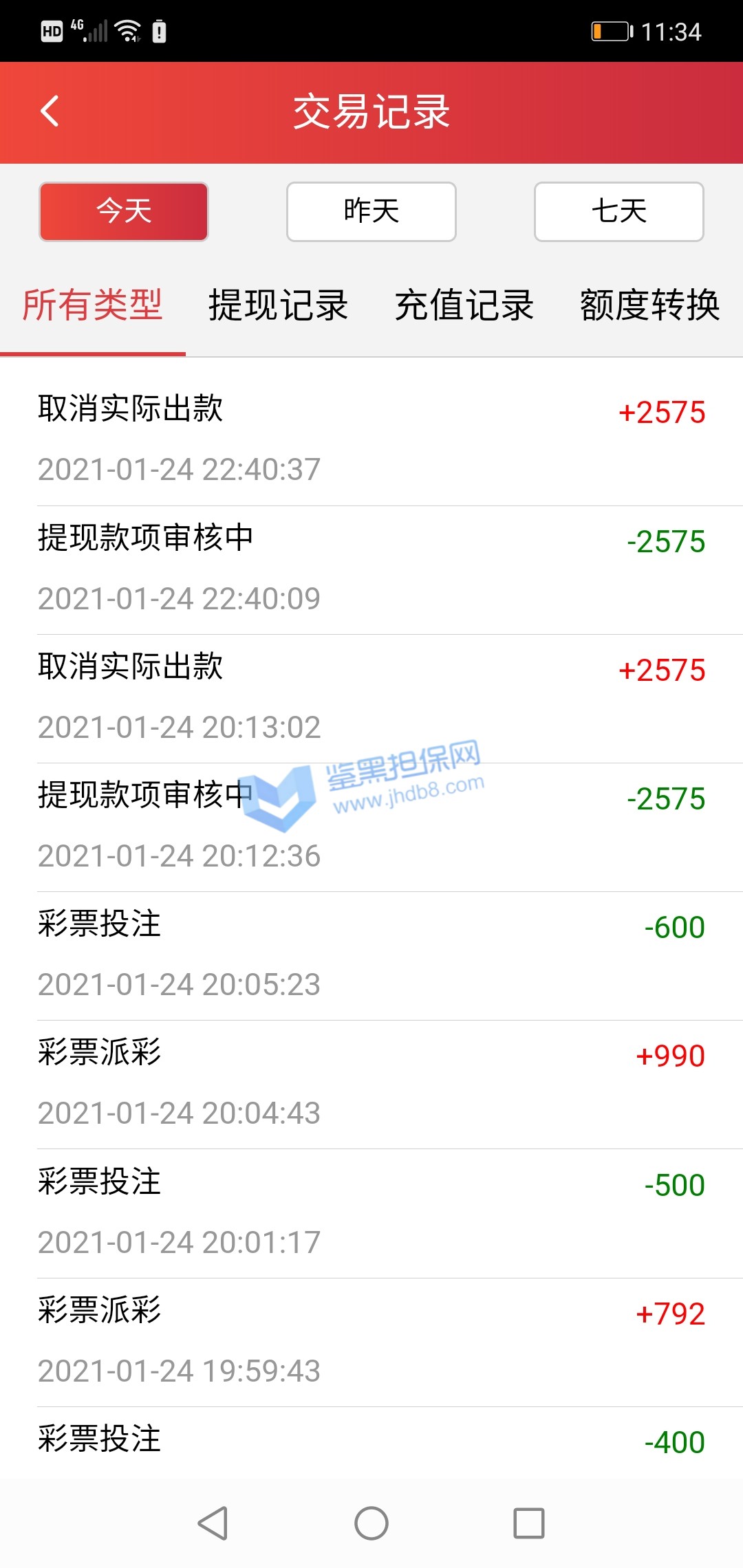Screen dimensions: 743x1568
Task: Open the system recent apps view
Action: click(x=529, y=1523)
